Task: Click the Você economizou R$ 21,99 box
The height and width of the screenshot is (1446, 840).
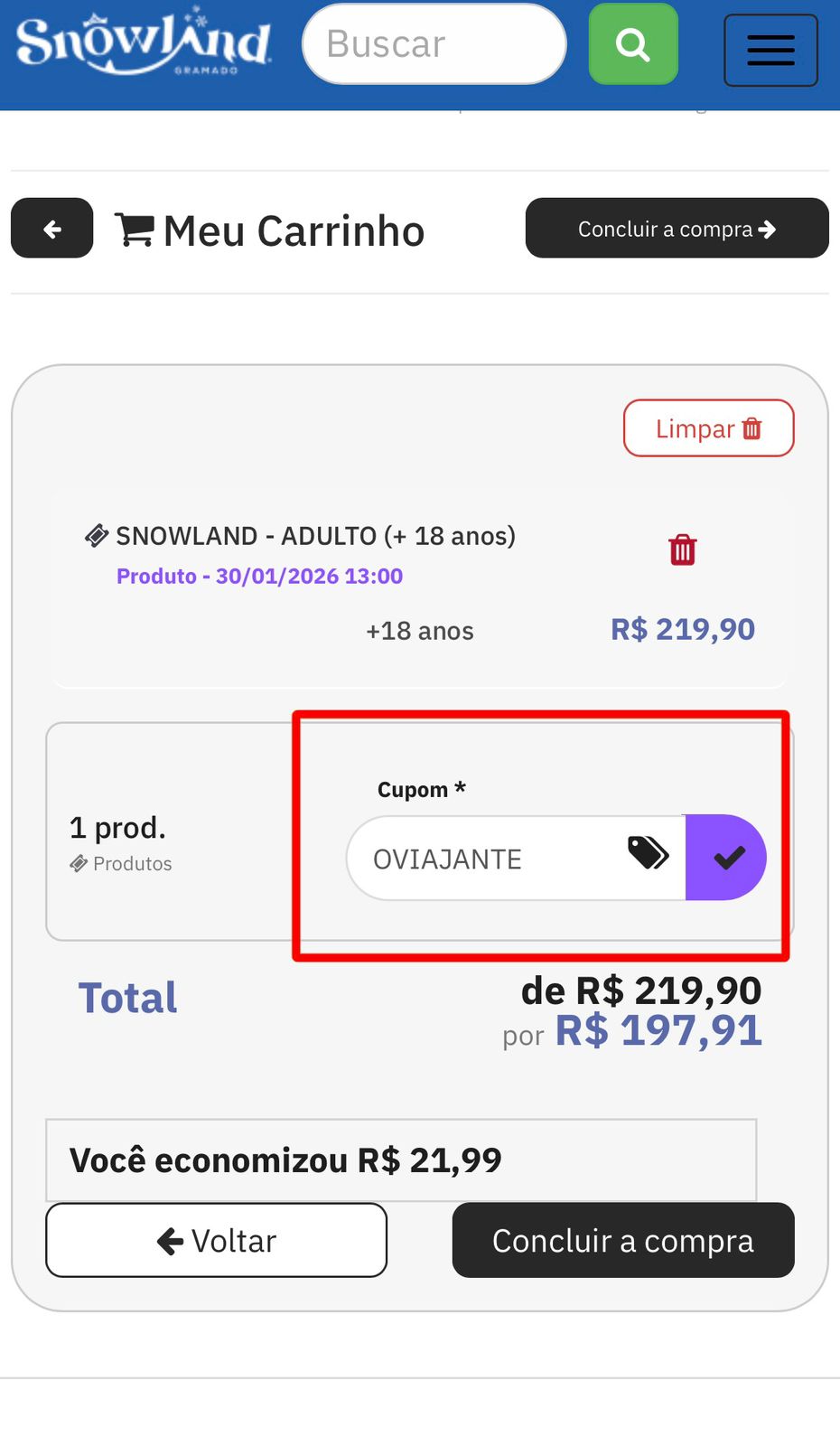Action: 400,1160
